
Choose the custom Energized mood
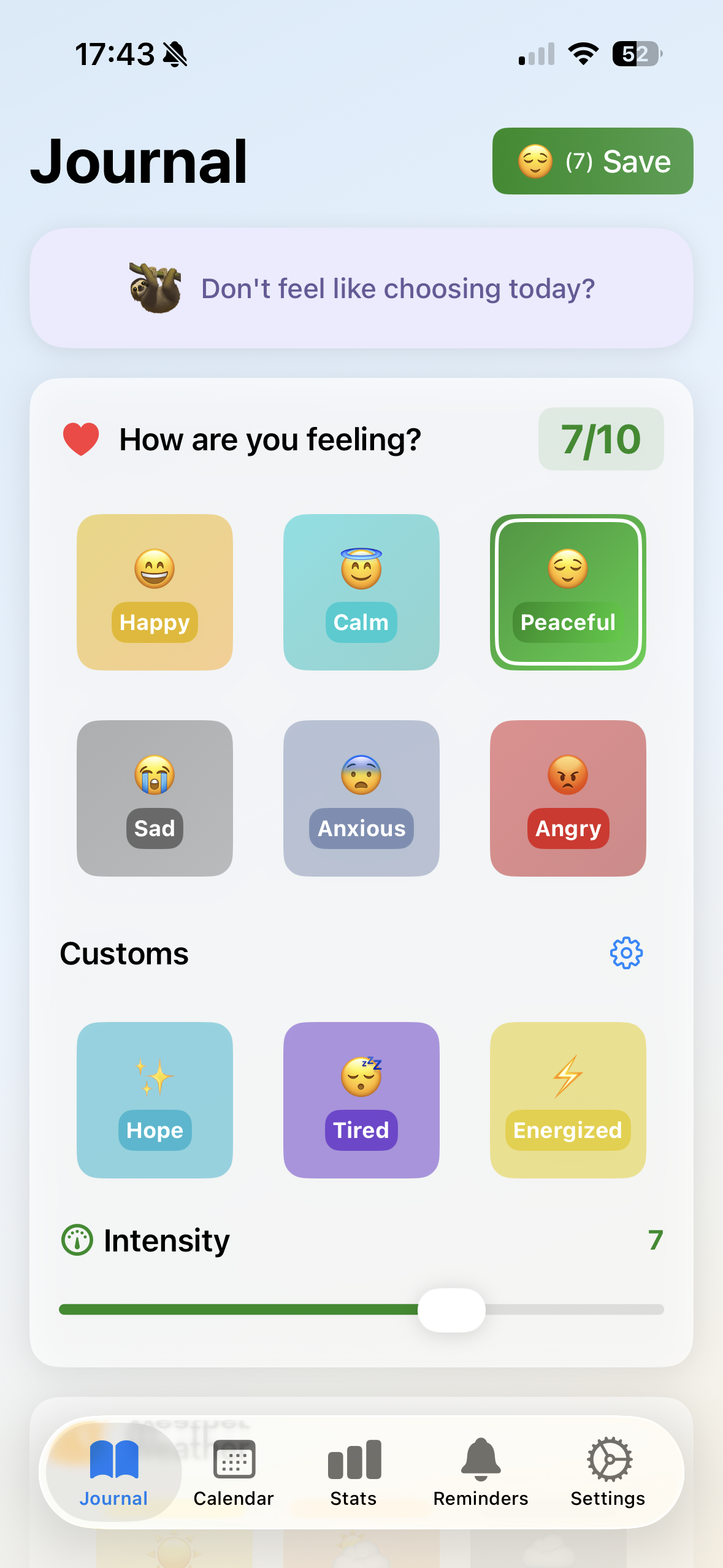[x=568, y=1100]
